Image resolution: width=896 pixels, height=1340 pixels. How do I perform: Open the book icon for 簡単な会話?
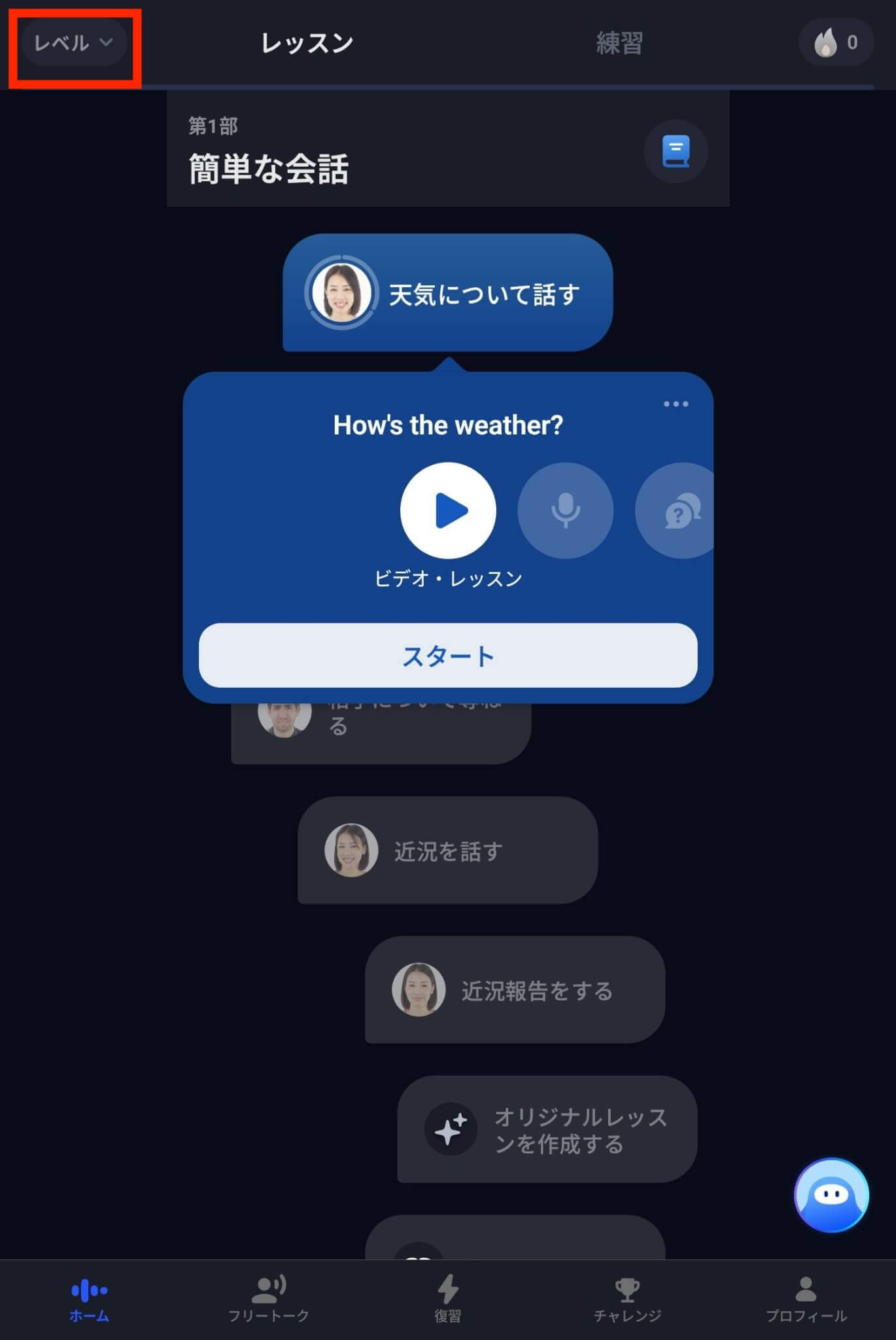click(676, 151)
